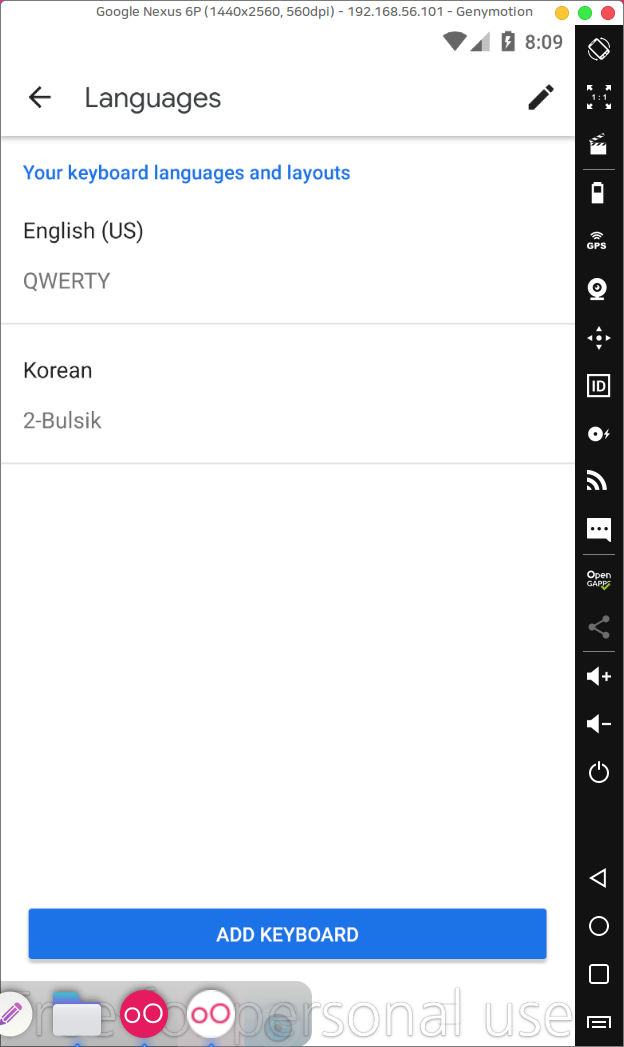This screenshot has width=624, height=1047.
Task: Open the Korean 2-Bulsik keyboard settings
Action: (x=287, y=395)
